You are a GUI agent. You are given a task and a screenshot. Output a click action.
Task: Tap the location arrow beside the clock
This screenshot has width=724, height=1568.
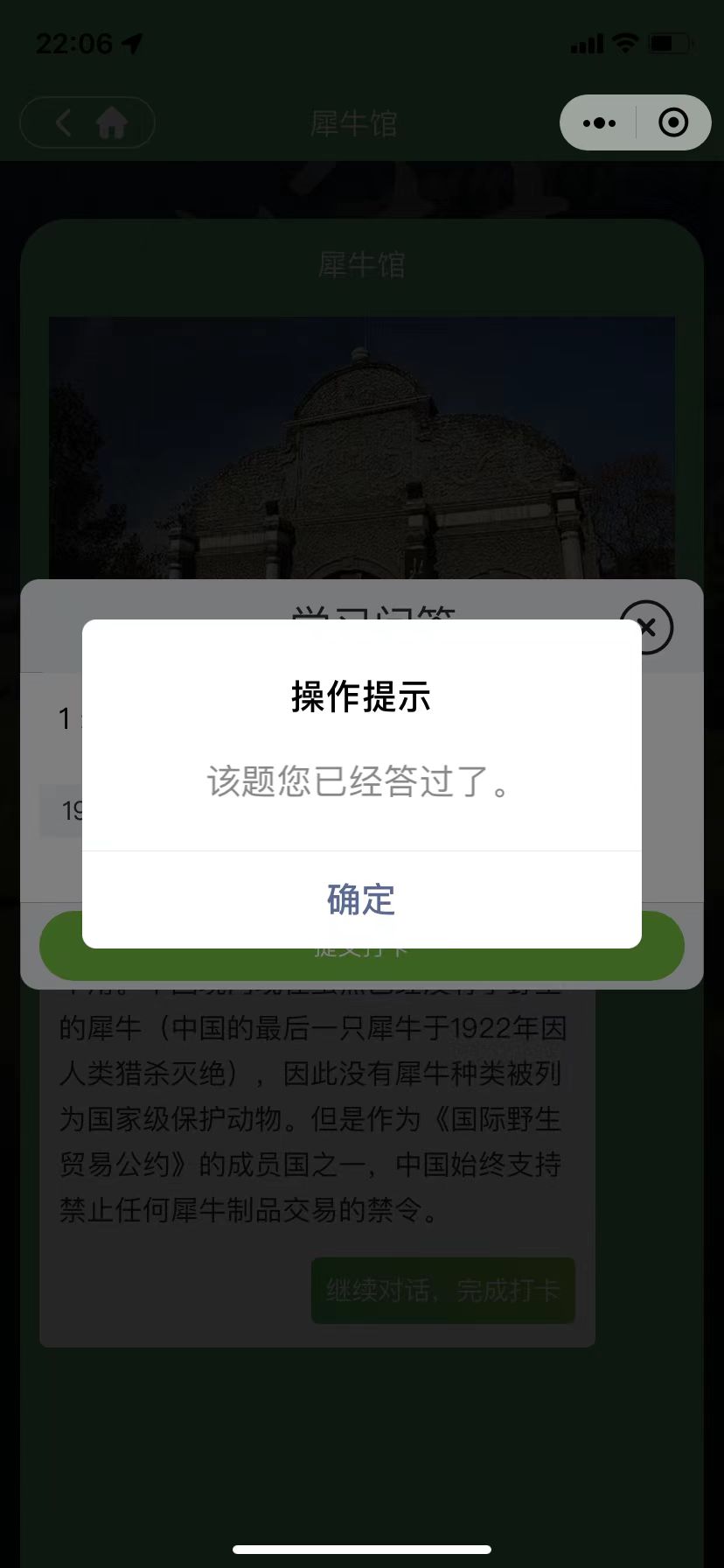click(x=133, y=40)
